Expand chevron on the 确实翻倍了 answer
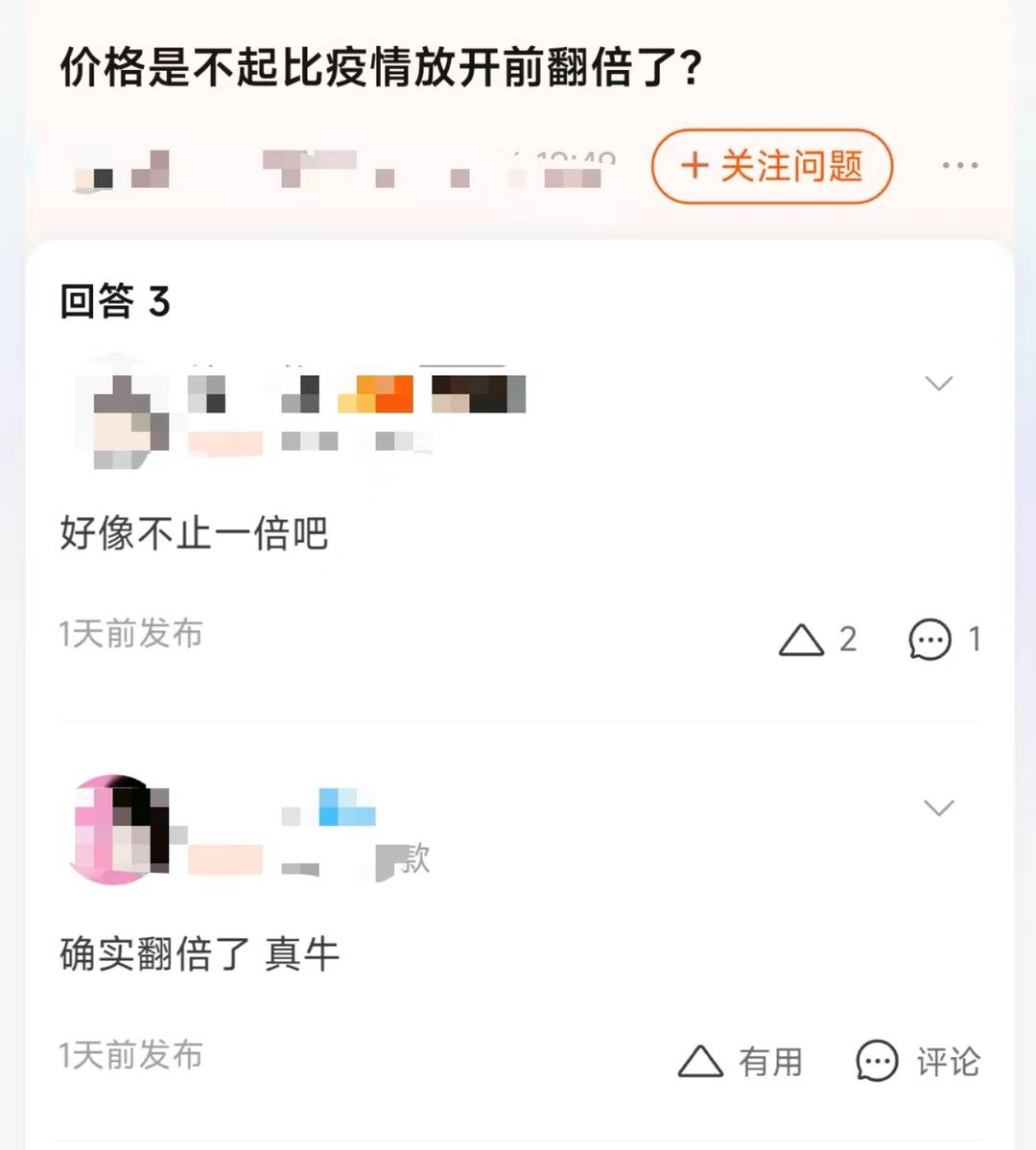Screen dimensions: 1036x1150 937,808
